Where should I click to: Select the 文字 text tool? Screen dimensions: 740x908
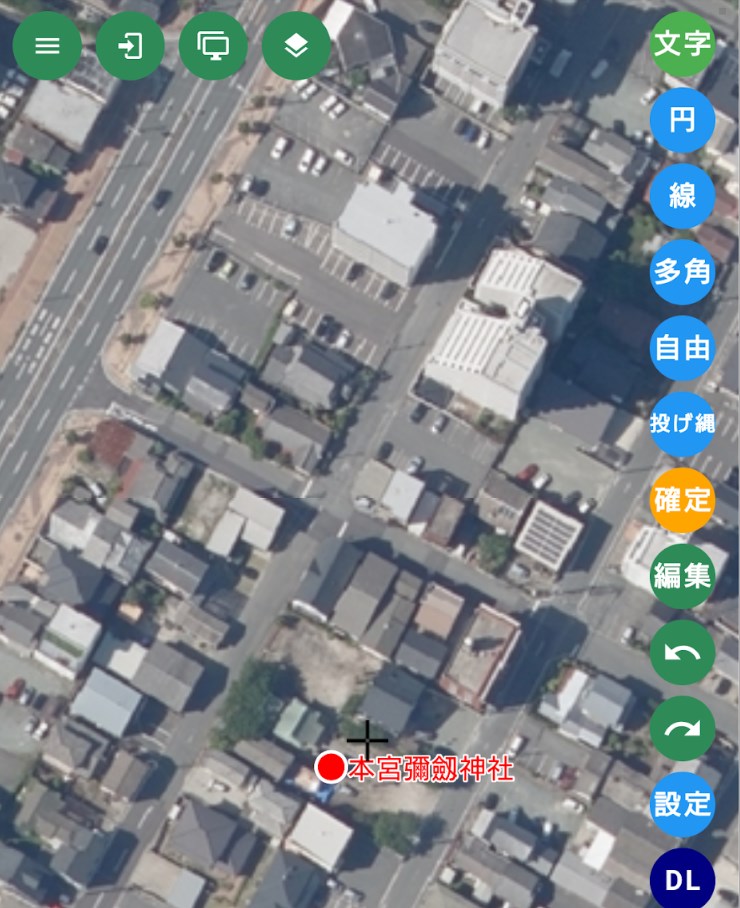click(x=682, y=44)
